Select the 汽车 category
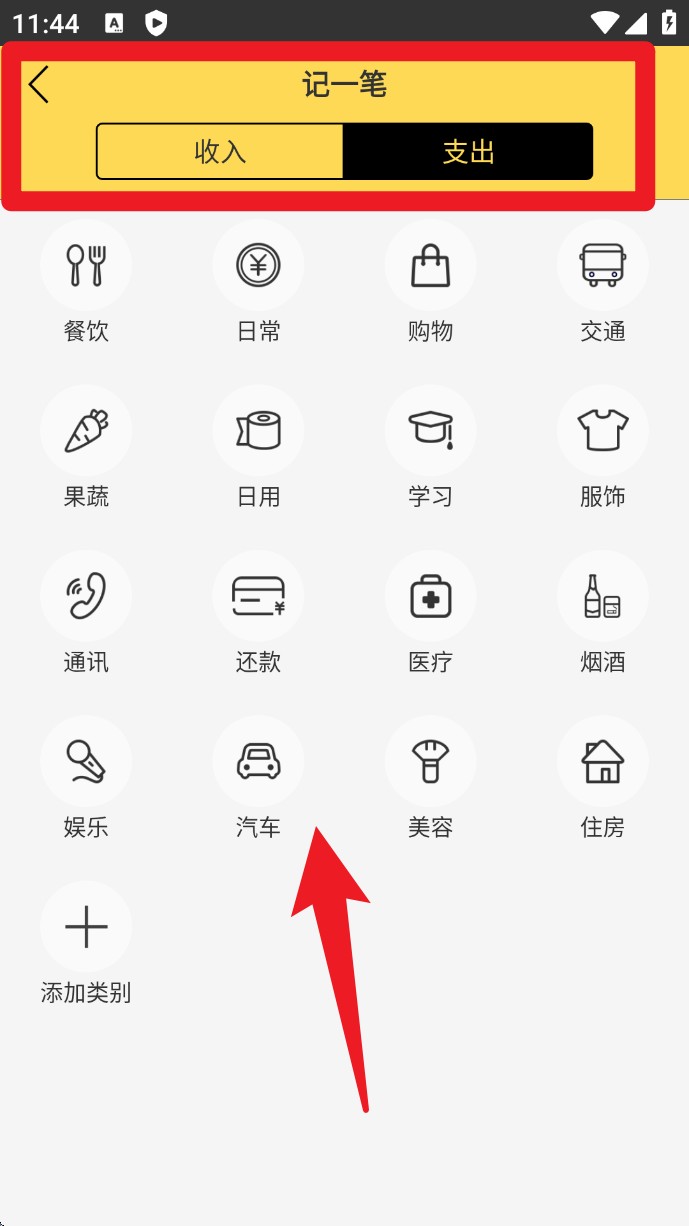 click(x=258, y=761)
